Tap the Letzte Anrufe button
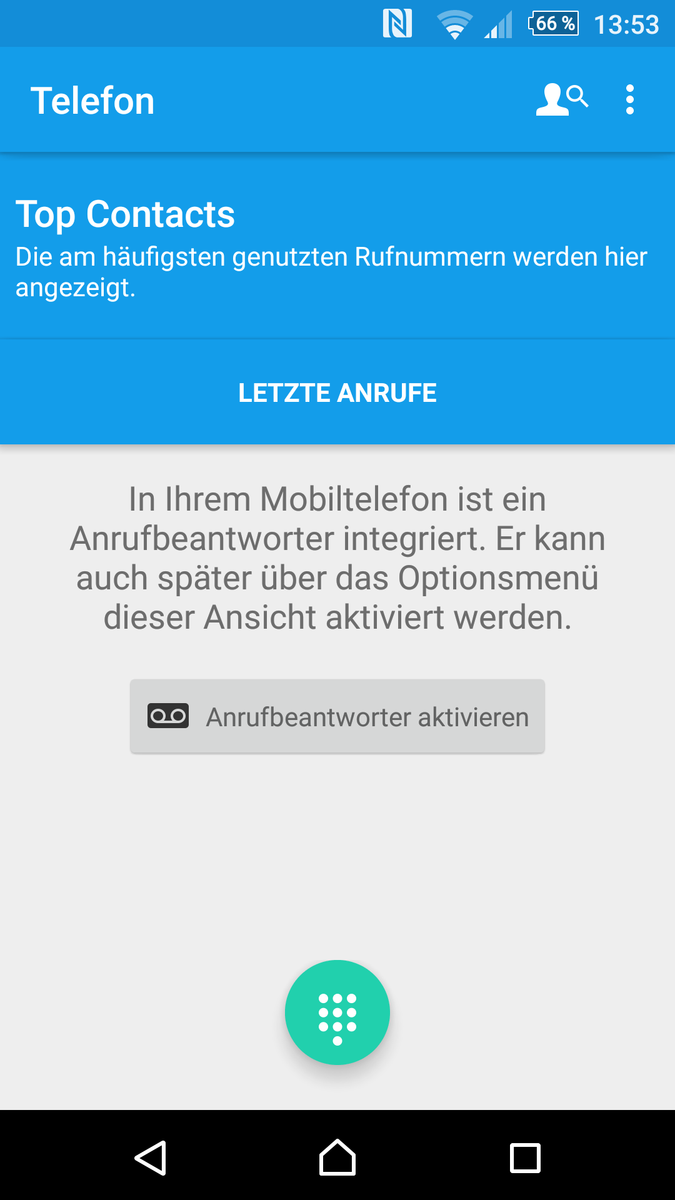The height and width of the screenshot is (1200, 675). tap(337, 392)
